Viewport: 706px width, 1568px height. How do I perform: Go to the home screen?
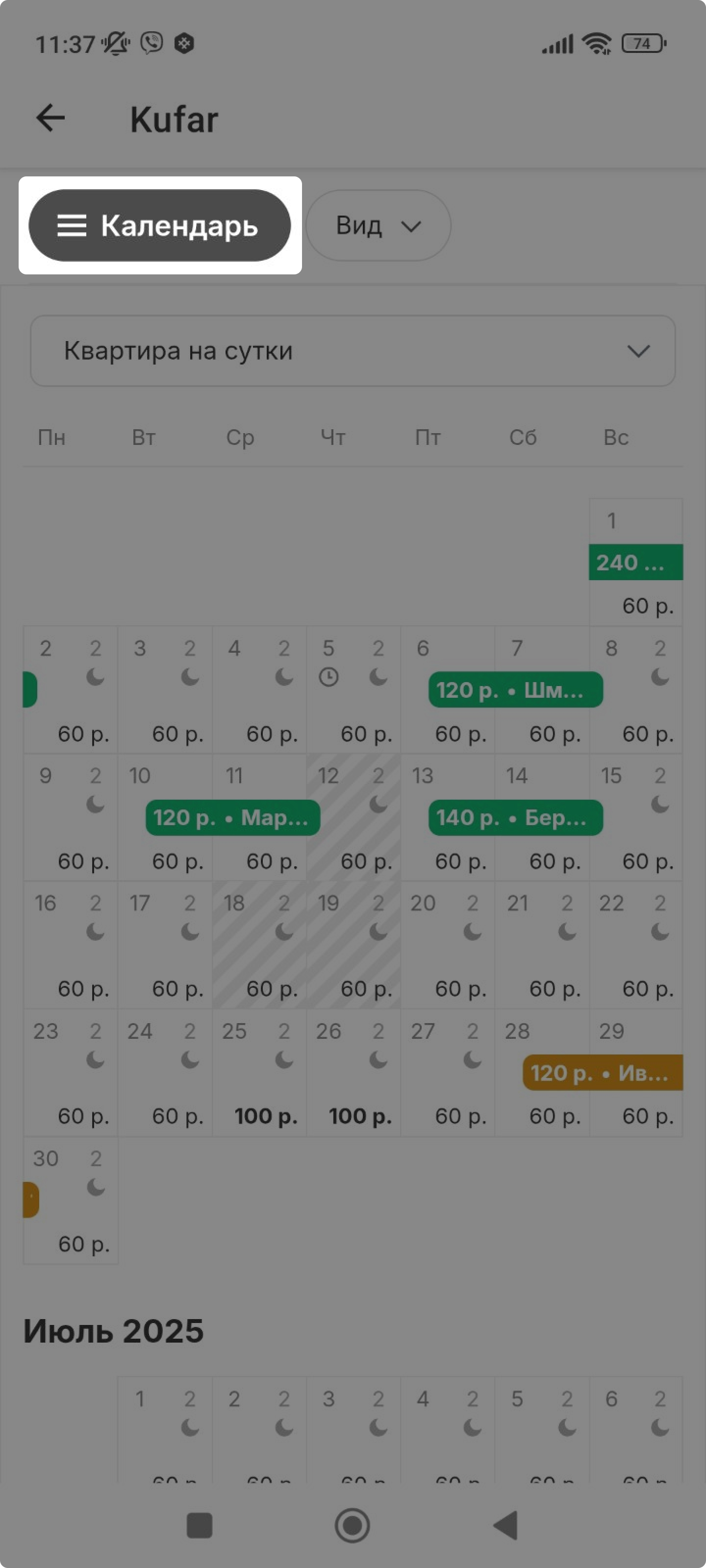pos(353,1525)
